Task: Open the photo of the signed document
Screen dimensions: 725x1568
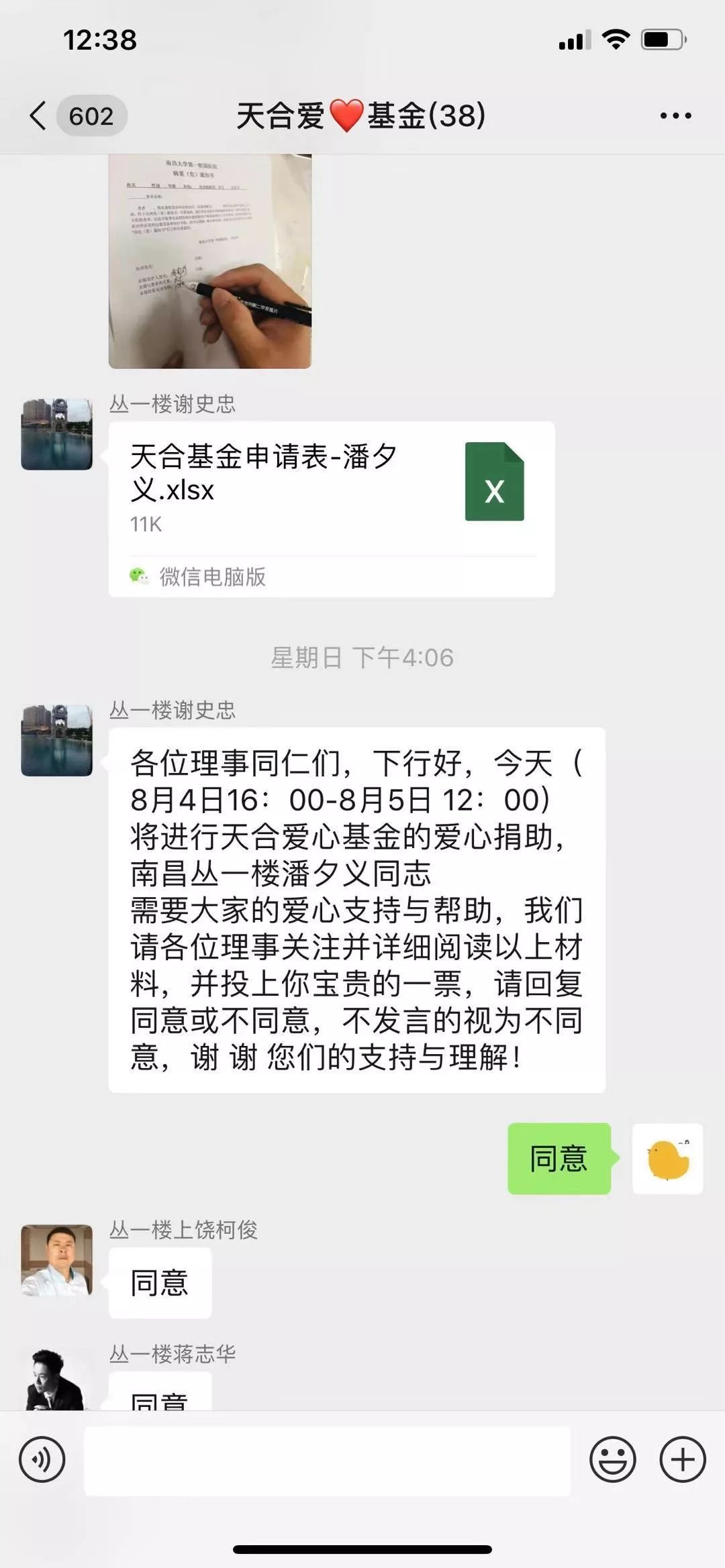Action: coord(210,261)
